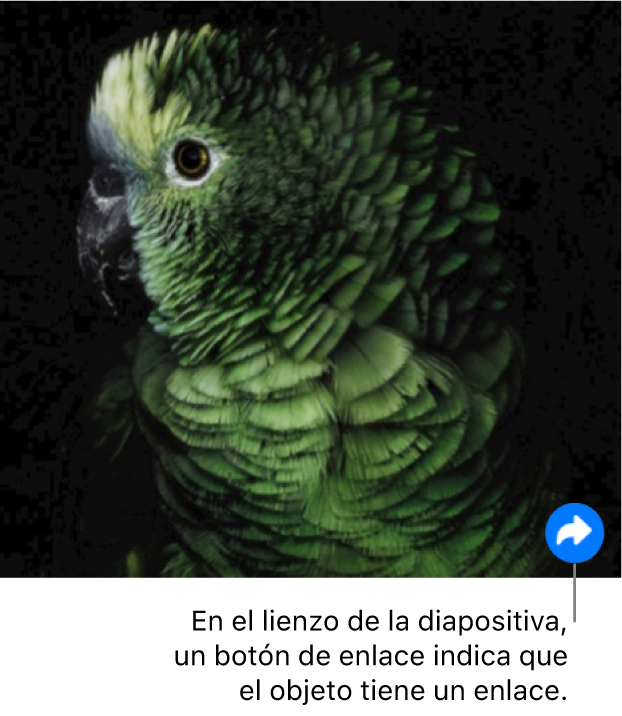This screenshot has height=716, width=622.
Task: Tap the blue share arrow button
Action: point(574,533)
